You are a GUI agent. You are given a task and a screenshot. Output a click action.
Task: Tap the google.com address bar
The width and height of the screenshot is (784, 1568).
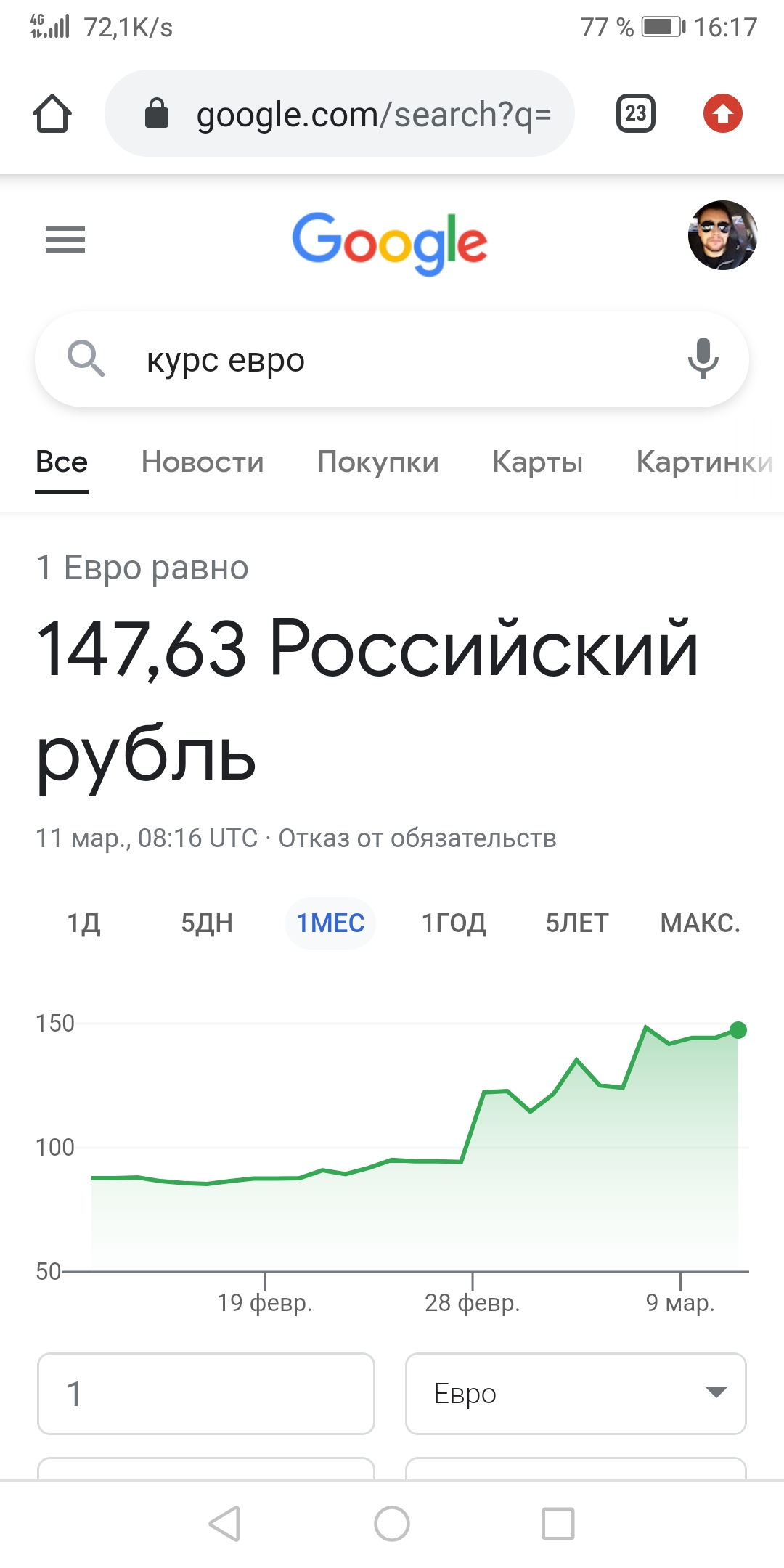[x=340, y=114]
